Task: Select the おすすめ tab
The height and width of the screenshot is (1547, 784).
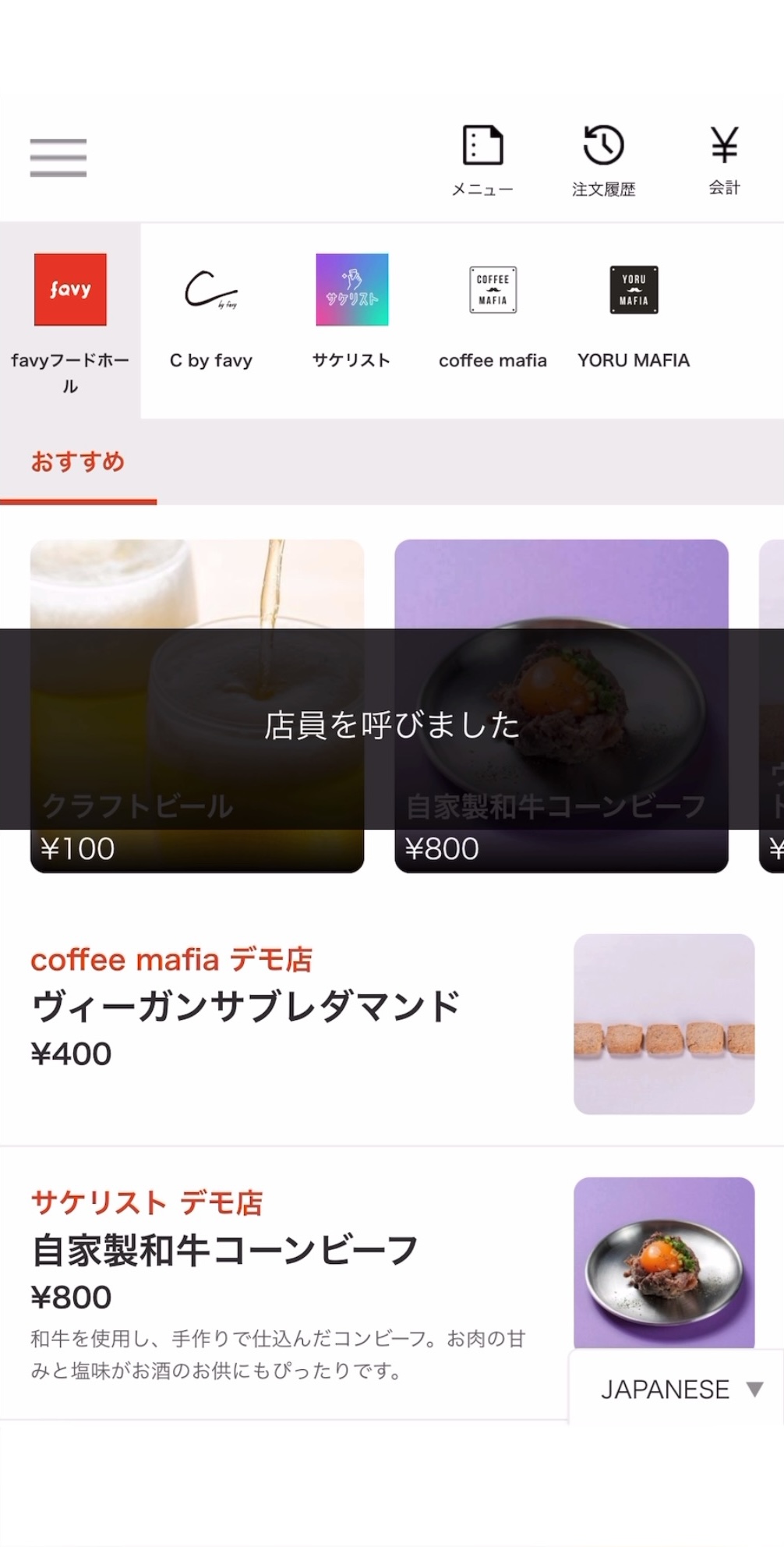Action: point(78,462)
